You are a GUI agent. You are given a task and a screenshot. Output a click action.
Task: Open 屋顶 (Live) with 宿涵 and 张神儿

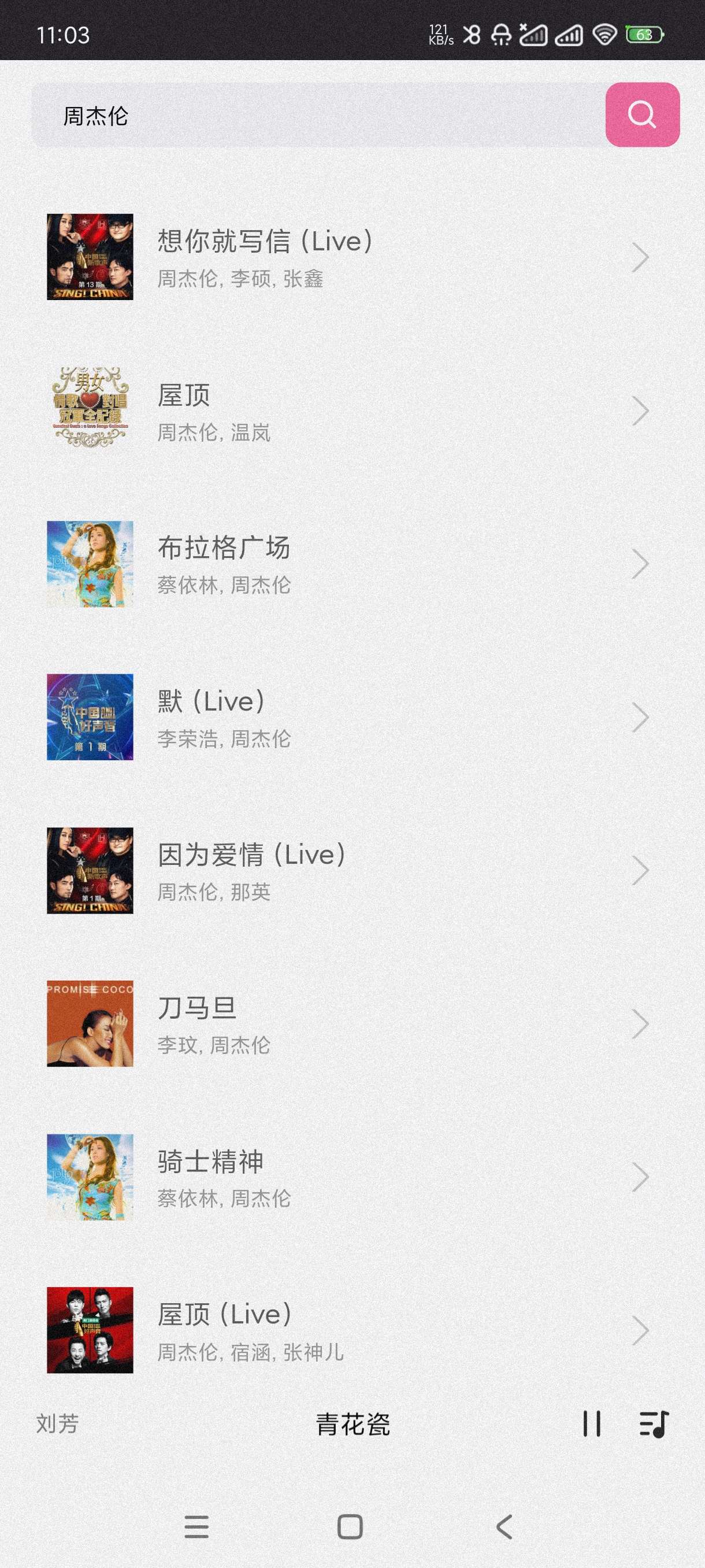coord(347,1330)
